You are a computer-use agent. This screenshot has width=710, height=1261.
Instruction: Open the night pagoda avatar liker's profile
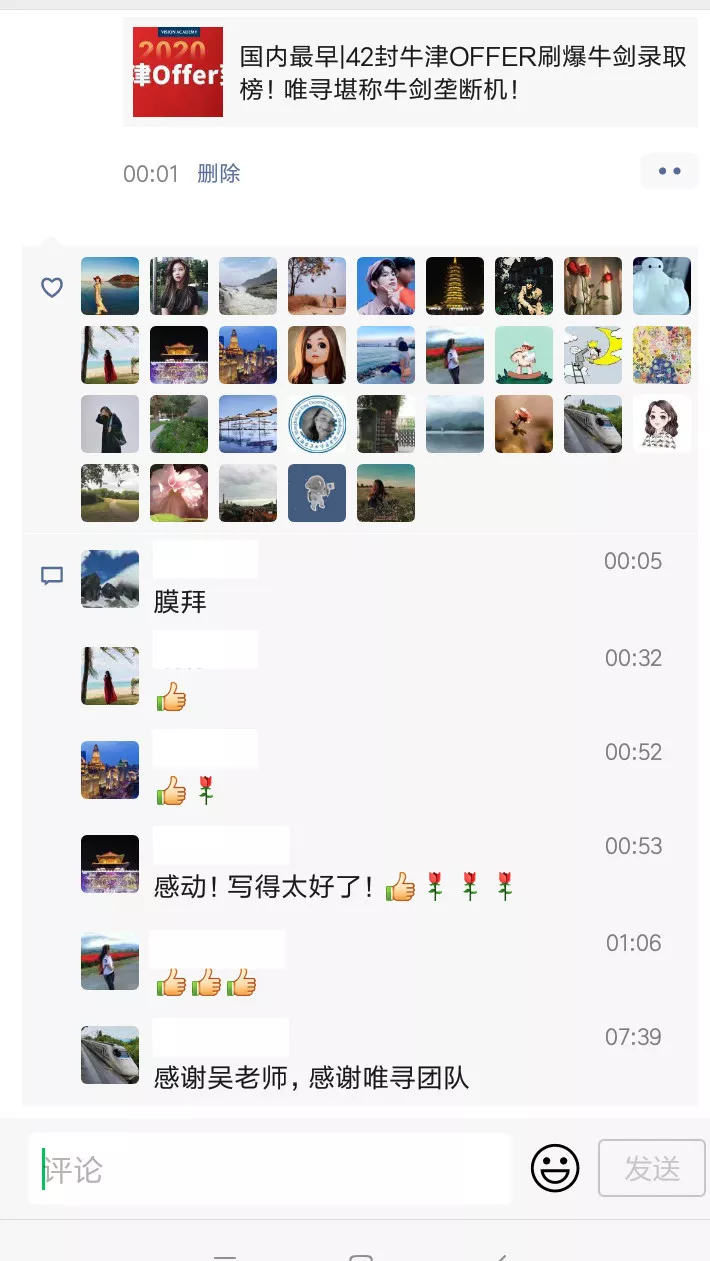point(455,286)
